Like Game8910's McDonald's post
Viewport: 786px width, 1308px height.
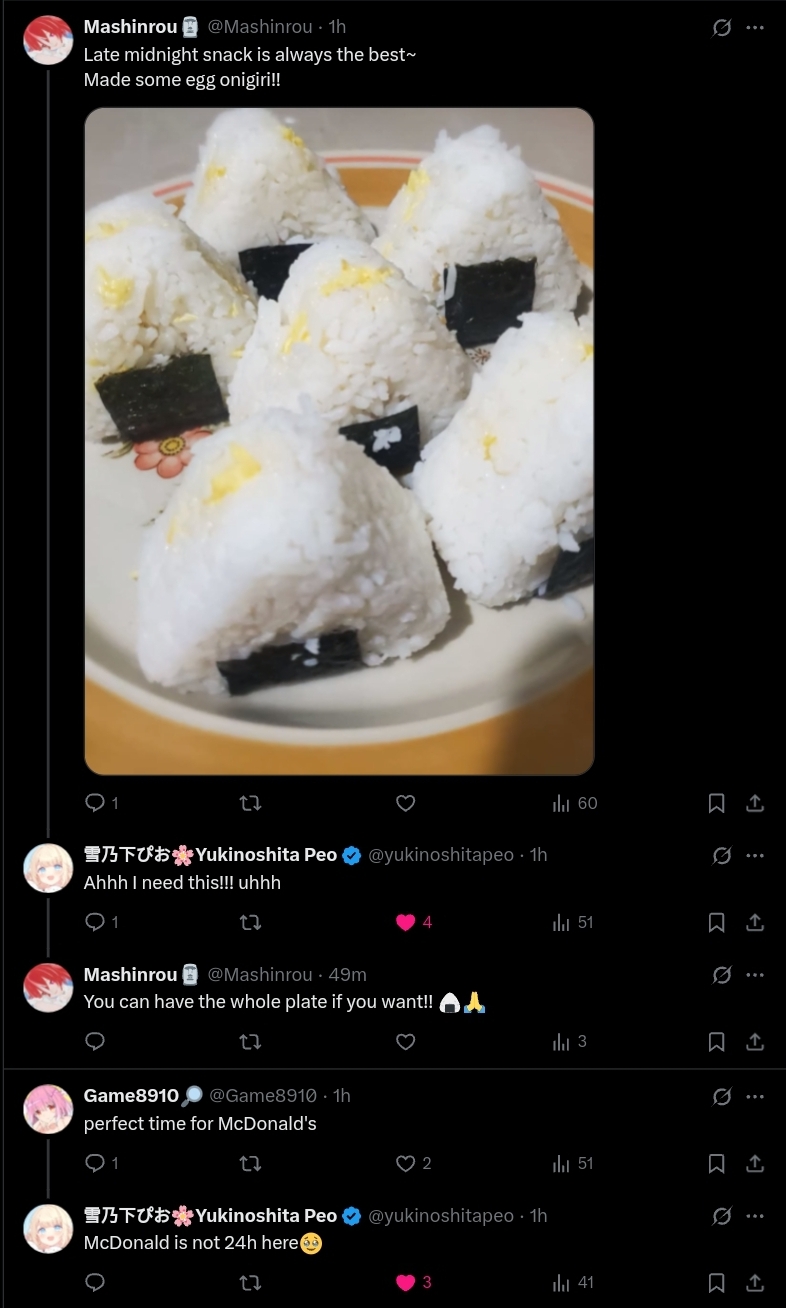(405, 1163)
